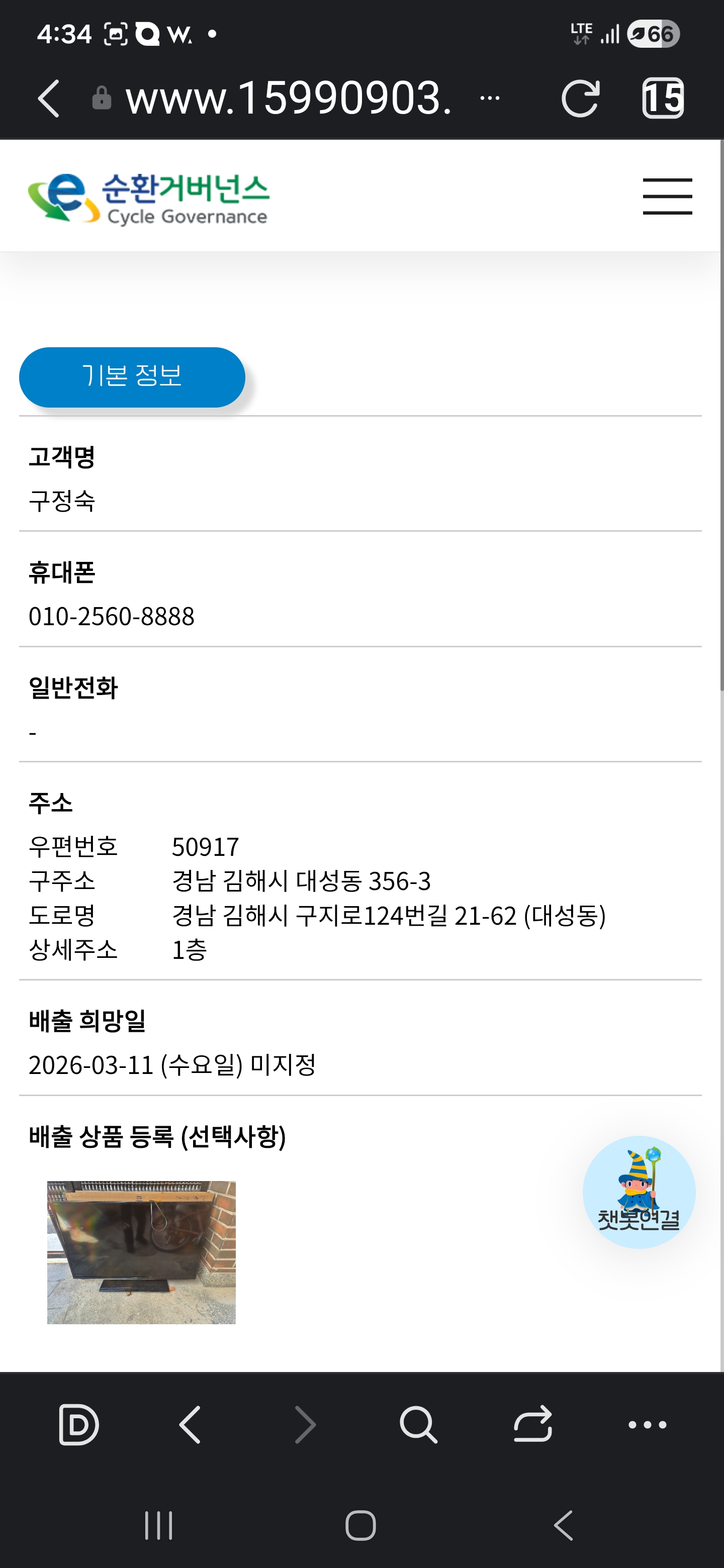The image size is (724, 1568).
Task: Tap the system home button
Action: 360,1525
